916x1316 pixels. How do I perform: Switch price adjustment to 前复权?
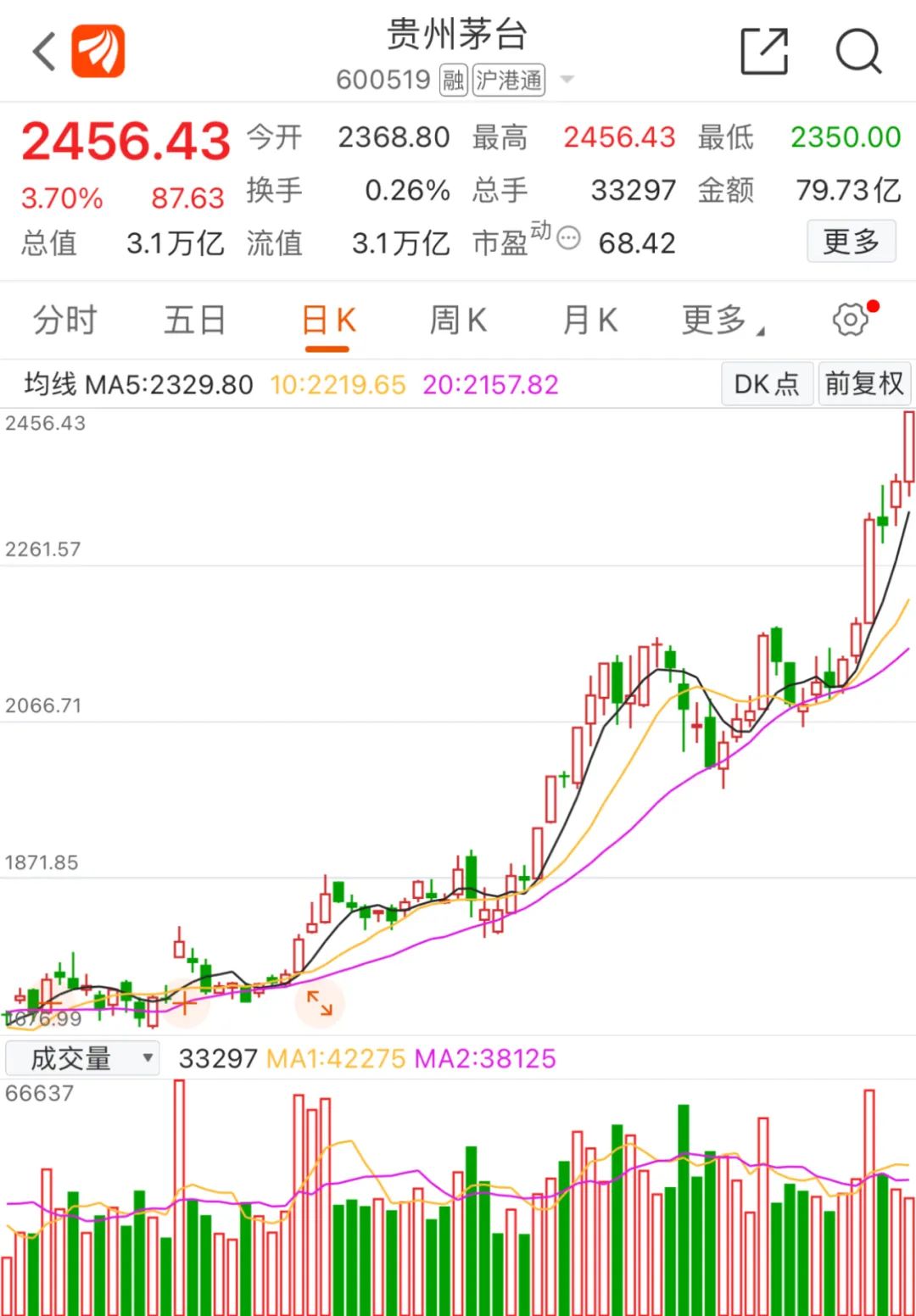click(863, 384)
